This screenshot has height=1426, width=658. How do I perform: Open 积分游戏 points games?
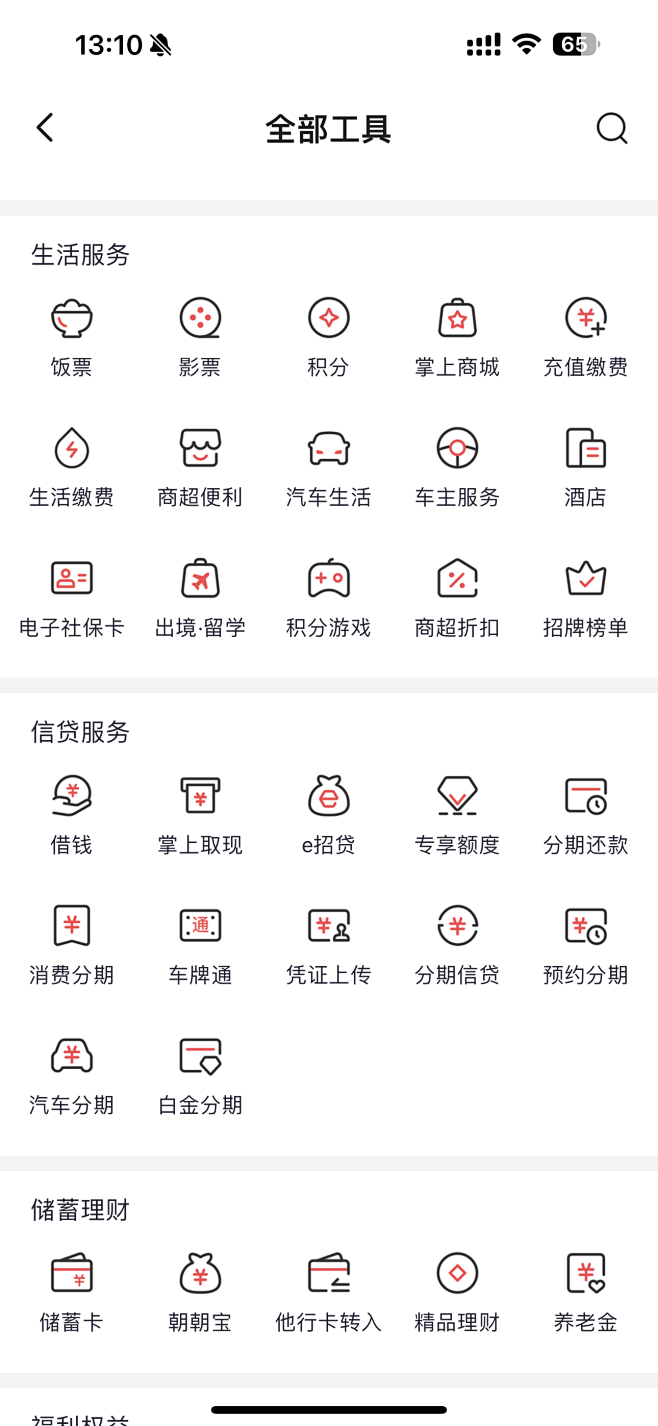328,598
